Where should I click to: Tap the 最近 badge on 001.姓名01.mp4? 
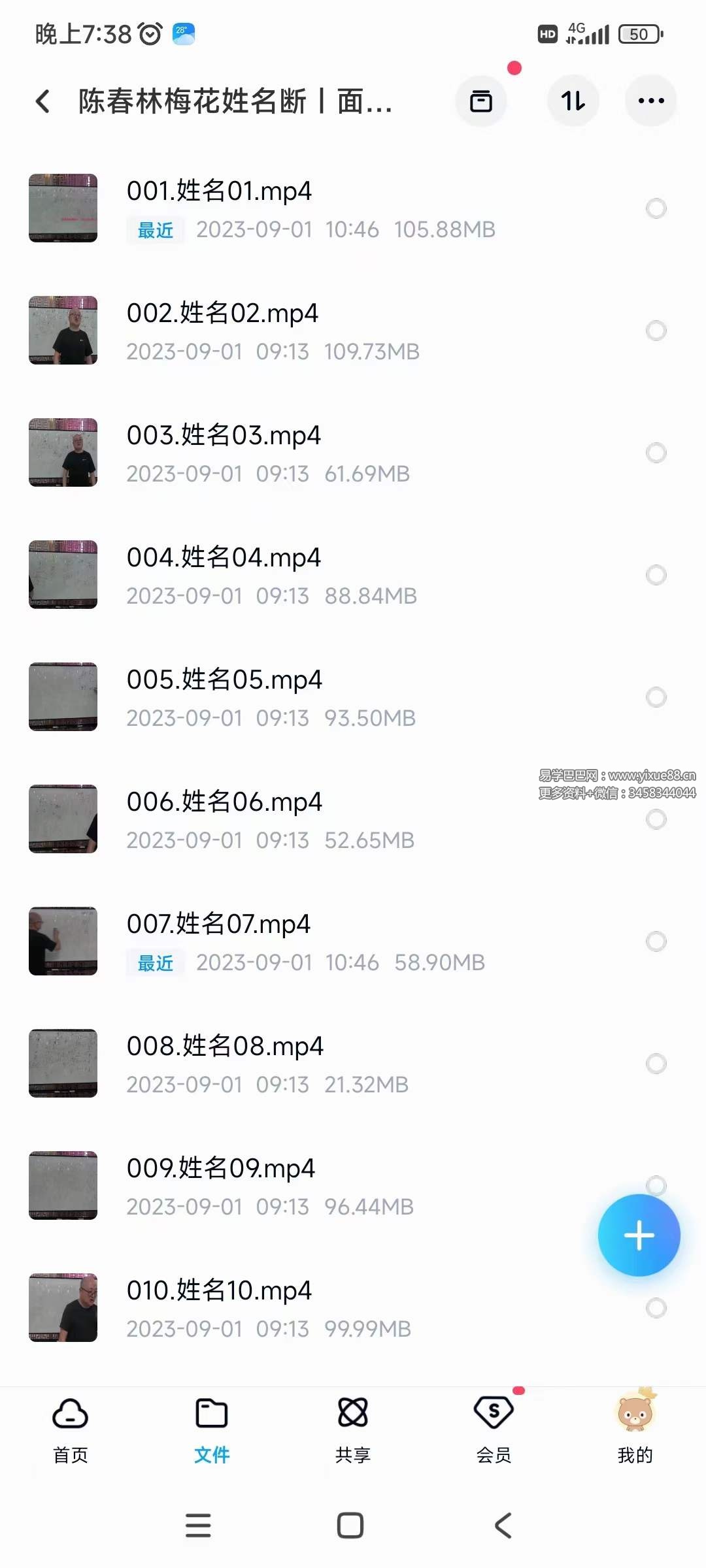tap(154, 230)
